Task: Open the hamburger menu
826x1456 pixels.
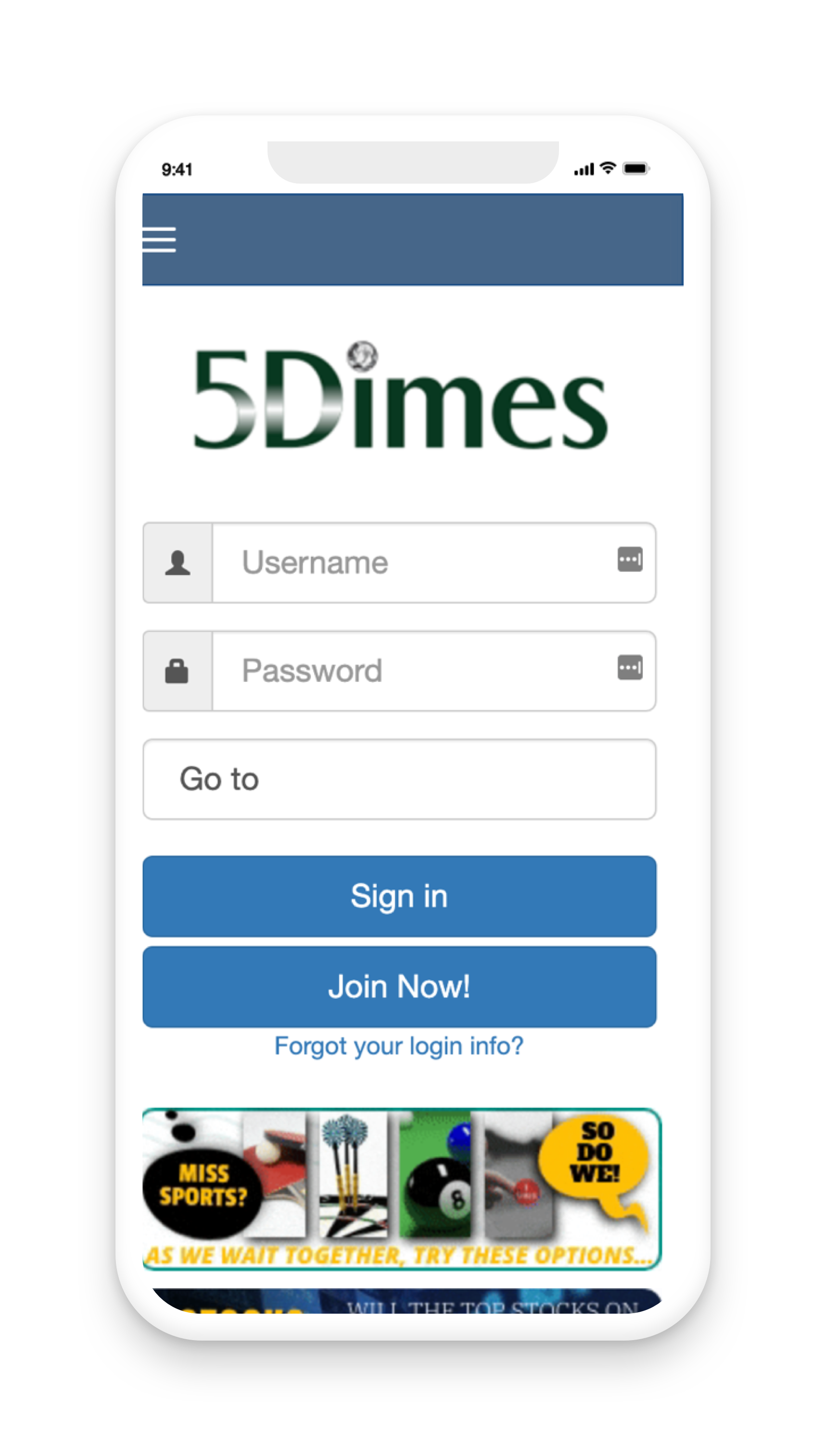Action: (159, 240)
